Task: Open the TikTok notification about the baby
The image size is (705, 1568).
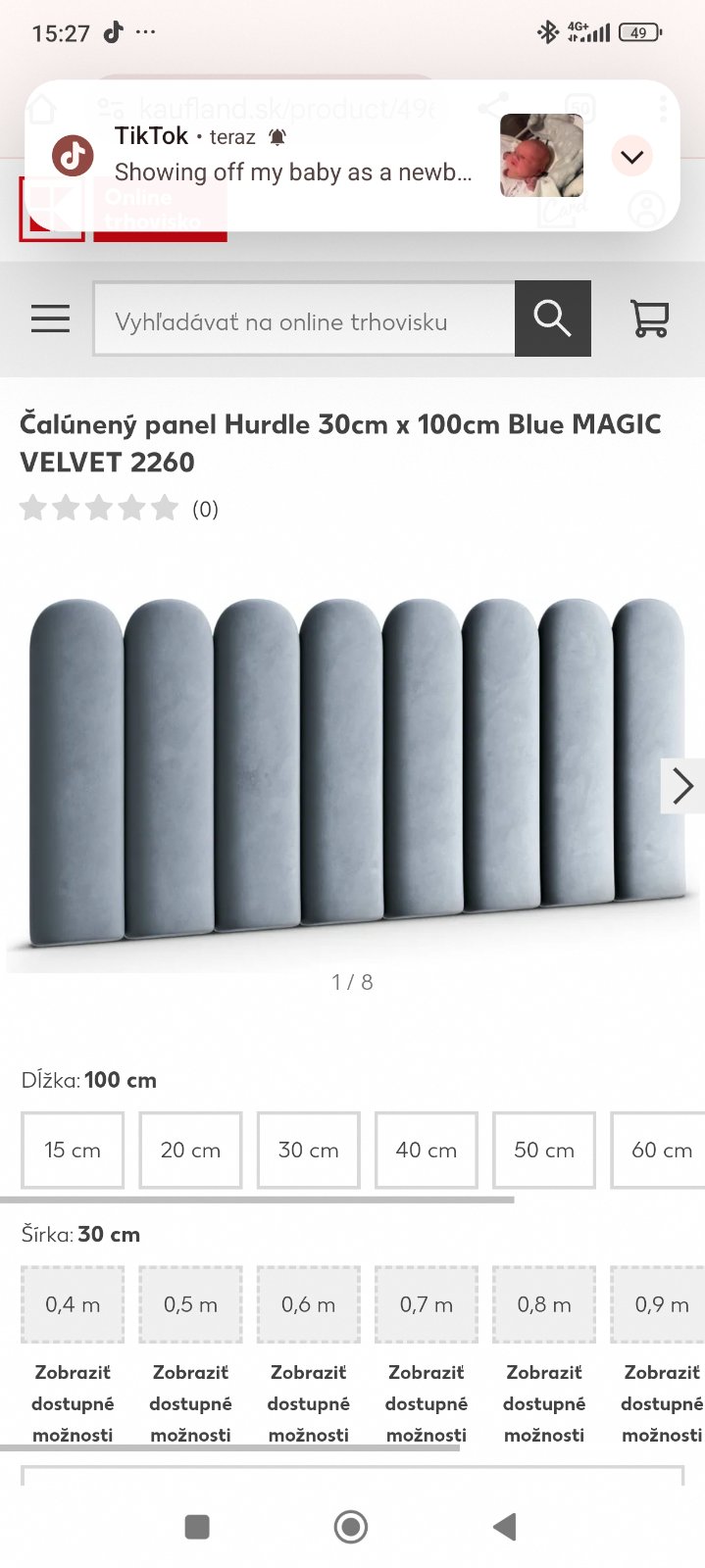Action: (294, 157)
